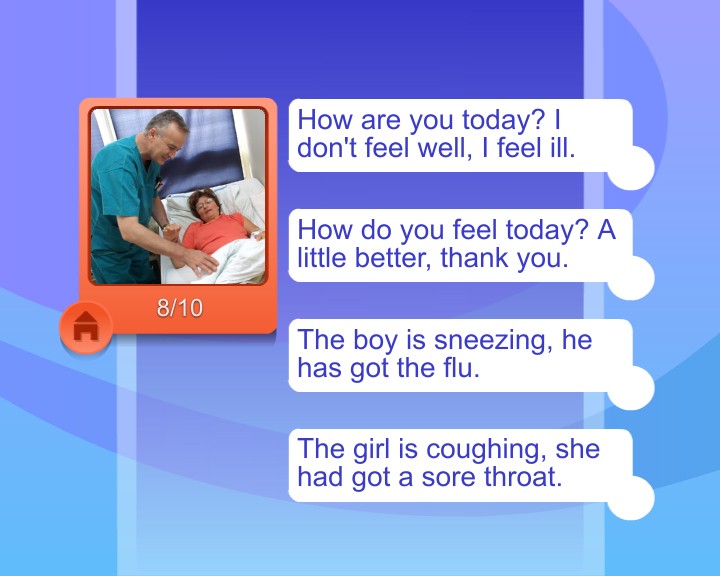Image resolution: width=720 pixels, height=576 pixels.
Task: Select 'The girl is coughing, she had got a sore throat'
Action: [460, 465]
